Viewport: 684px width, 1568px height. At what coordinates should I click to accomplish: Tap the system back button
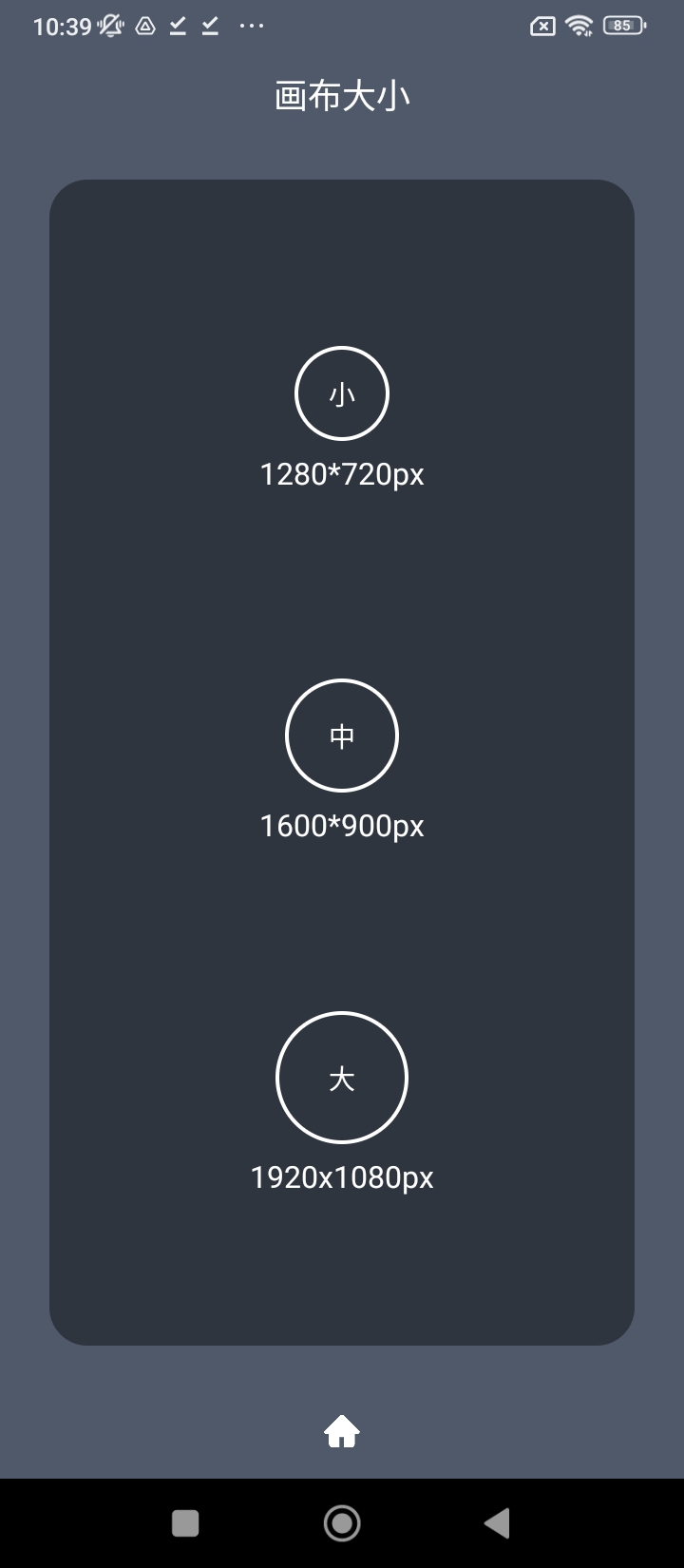tap(497, 1523)
